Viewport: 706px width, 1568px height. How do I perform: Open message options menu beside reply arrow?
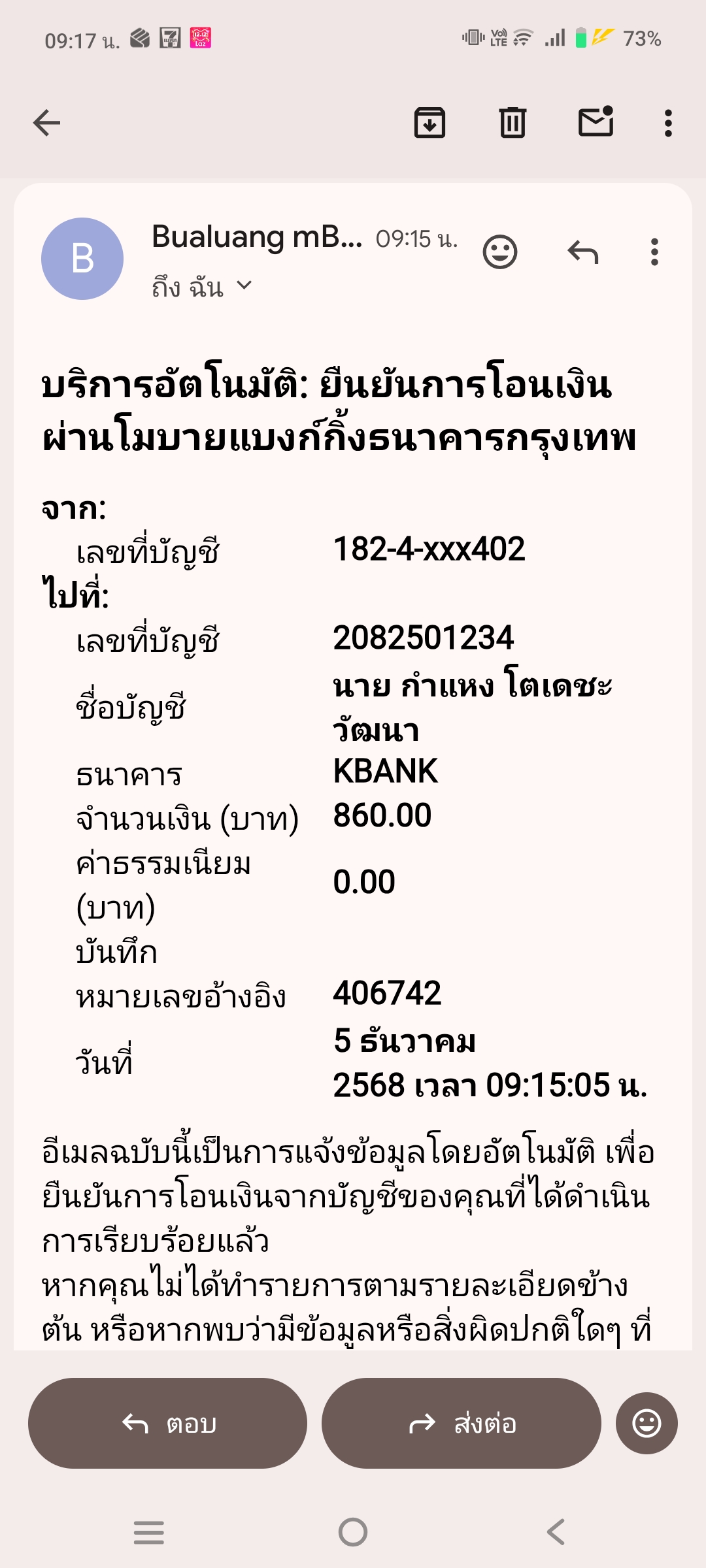pos(654,252)
